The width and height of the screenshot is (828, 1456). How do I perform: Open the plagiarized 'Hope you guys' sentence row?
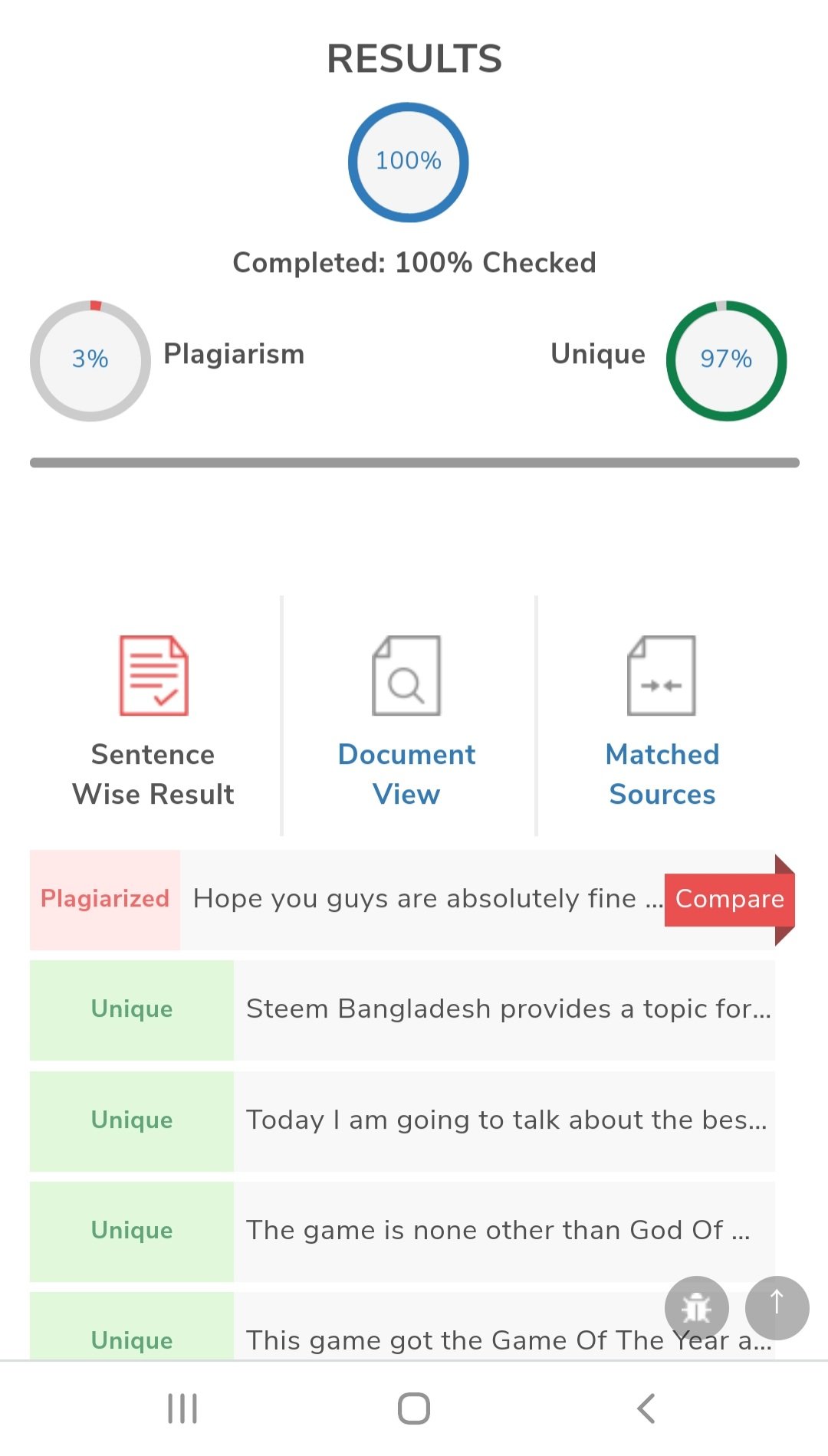tap(402, 900)
